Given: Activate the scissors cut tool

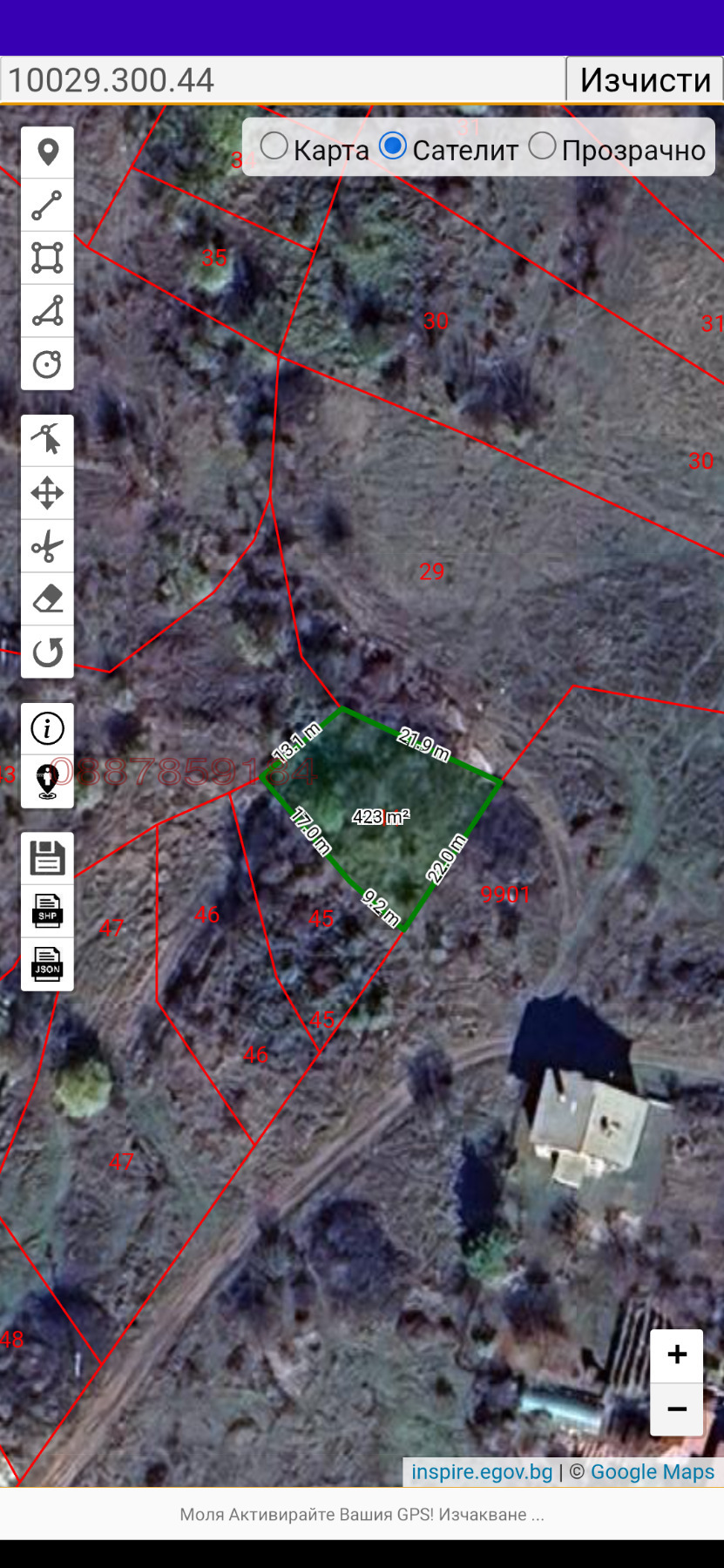Looking at the screenshot, I should coord(47,546).
